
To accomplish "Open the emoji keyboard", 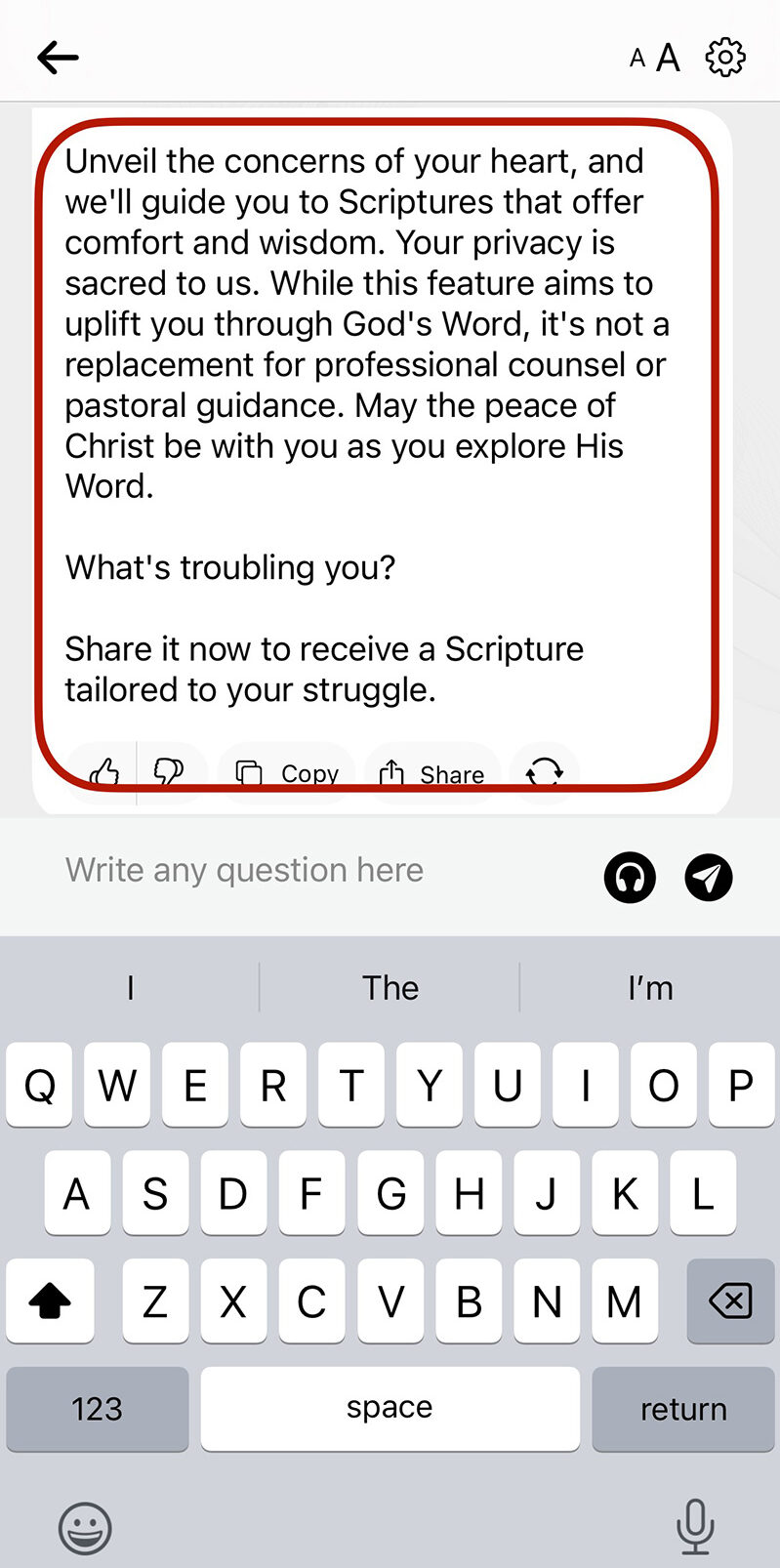I will coord(86,1528).
